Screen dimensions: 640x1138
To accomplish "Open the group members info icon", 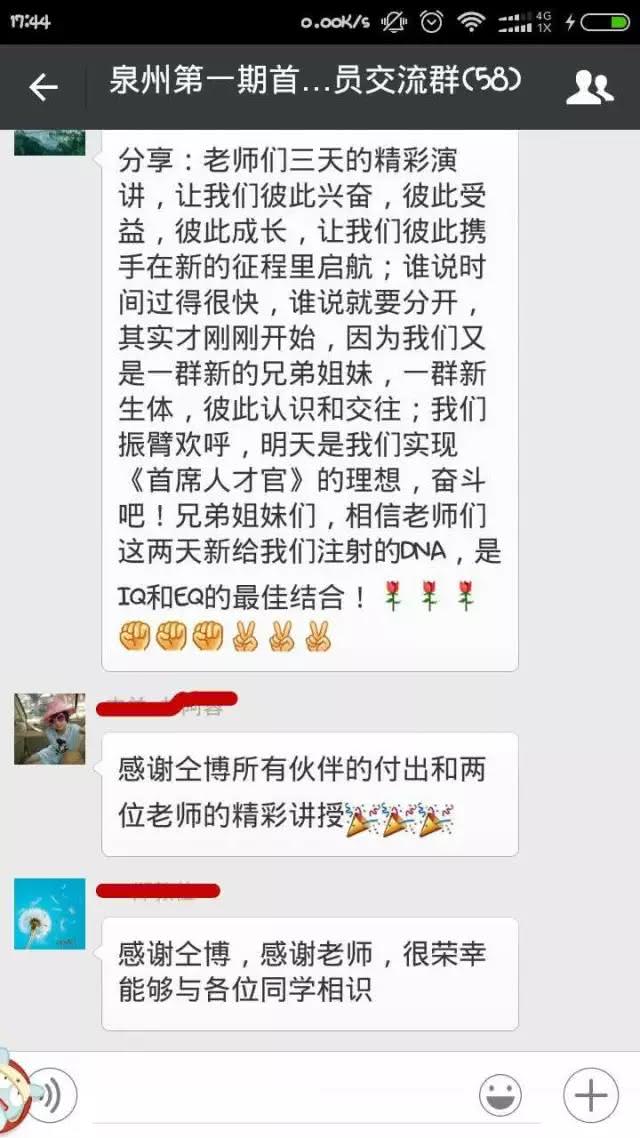I will pos(590,88).
